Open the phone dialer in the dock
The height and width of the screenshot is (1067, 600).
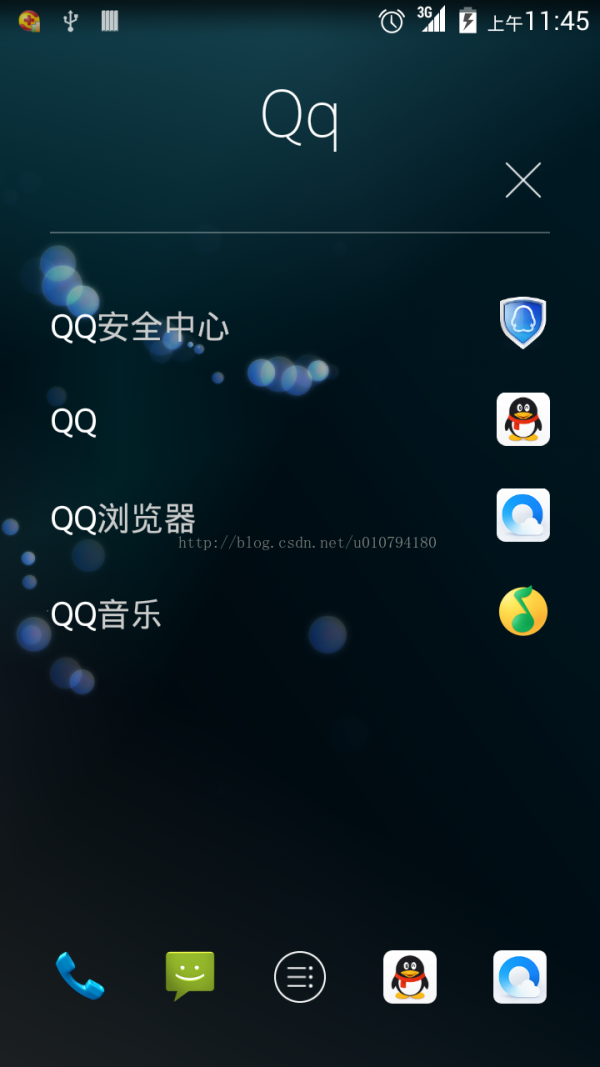(80, 976)
